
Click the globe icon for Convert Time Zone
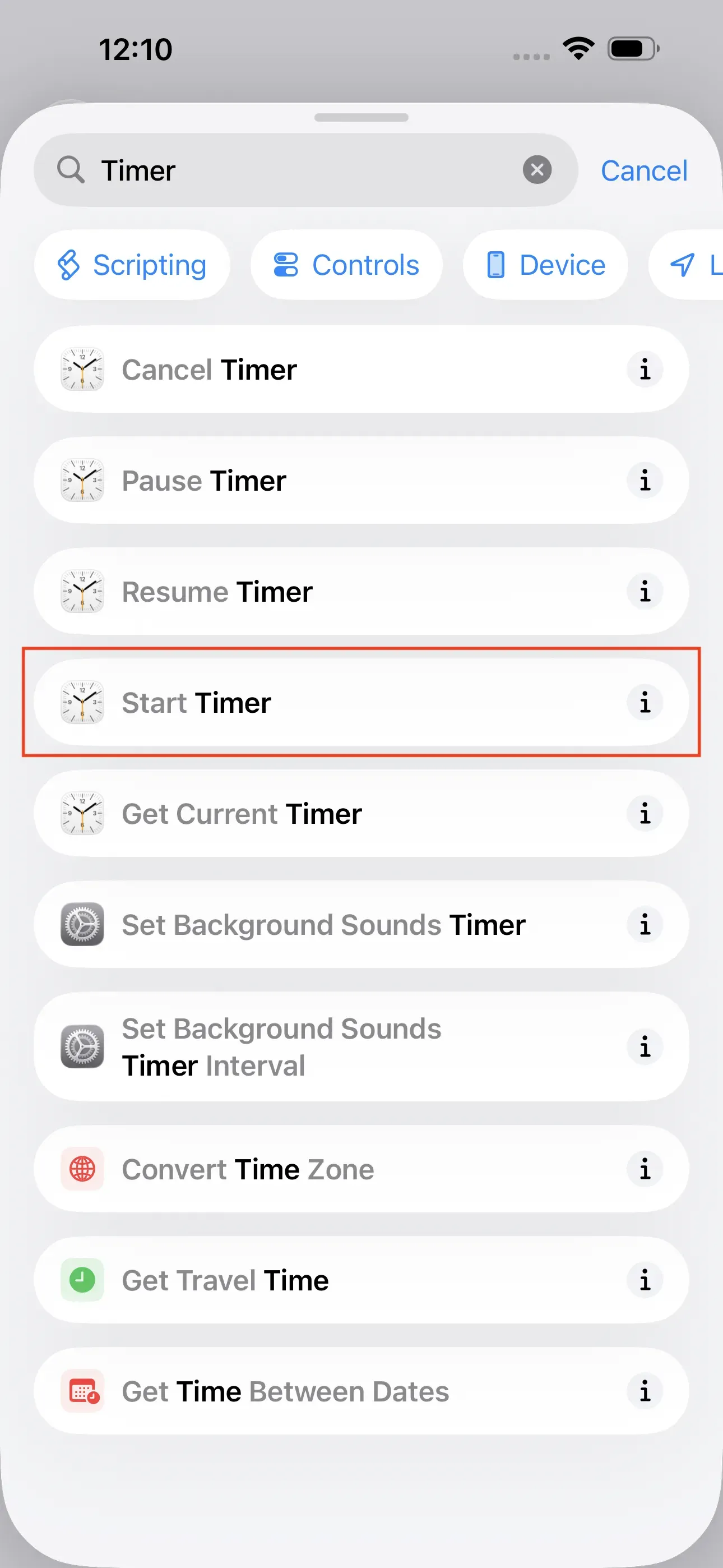click(x=82, y=1169)
